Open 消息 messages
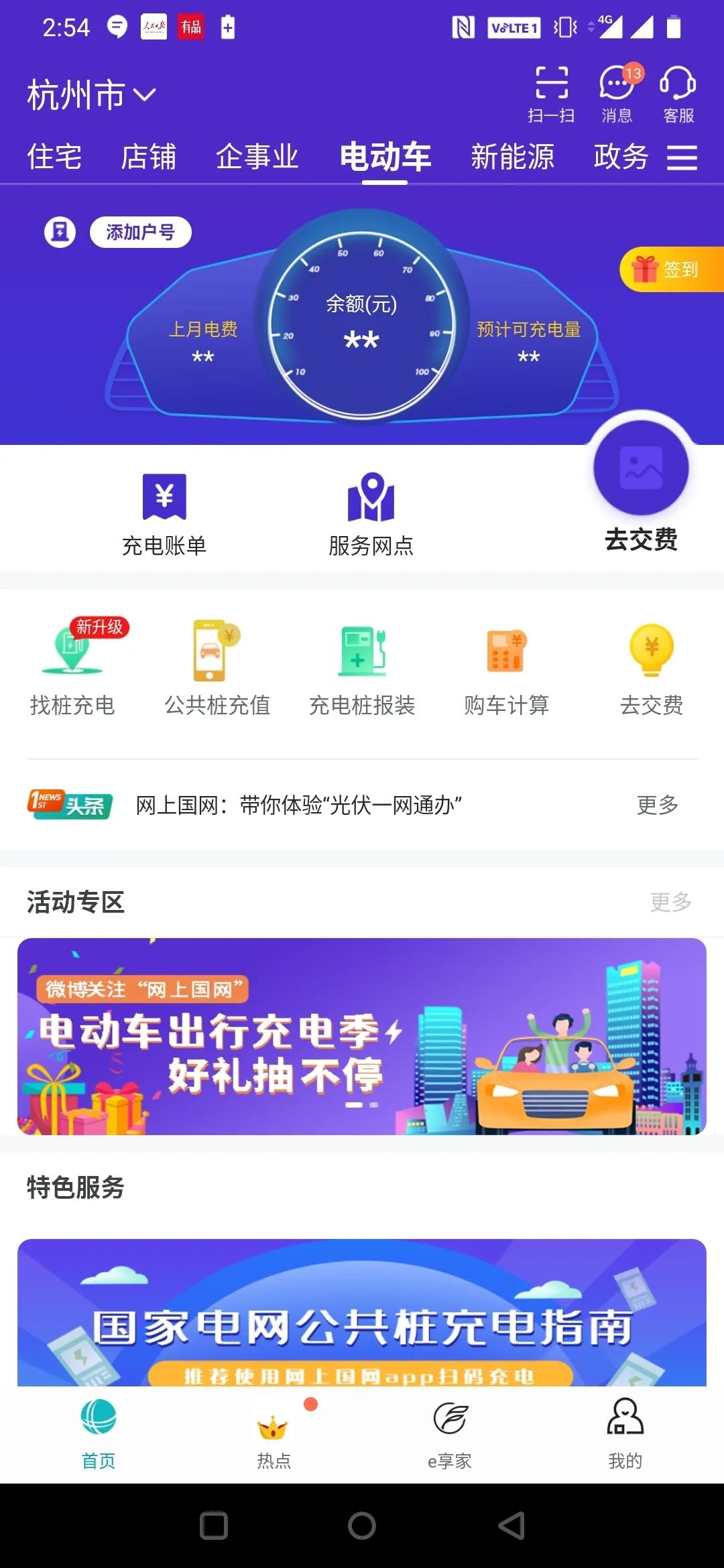The width and height of the screenshot is (724, 1568). tap(617, 94)
